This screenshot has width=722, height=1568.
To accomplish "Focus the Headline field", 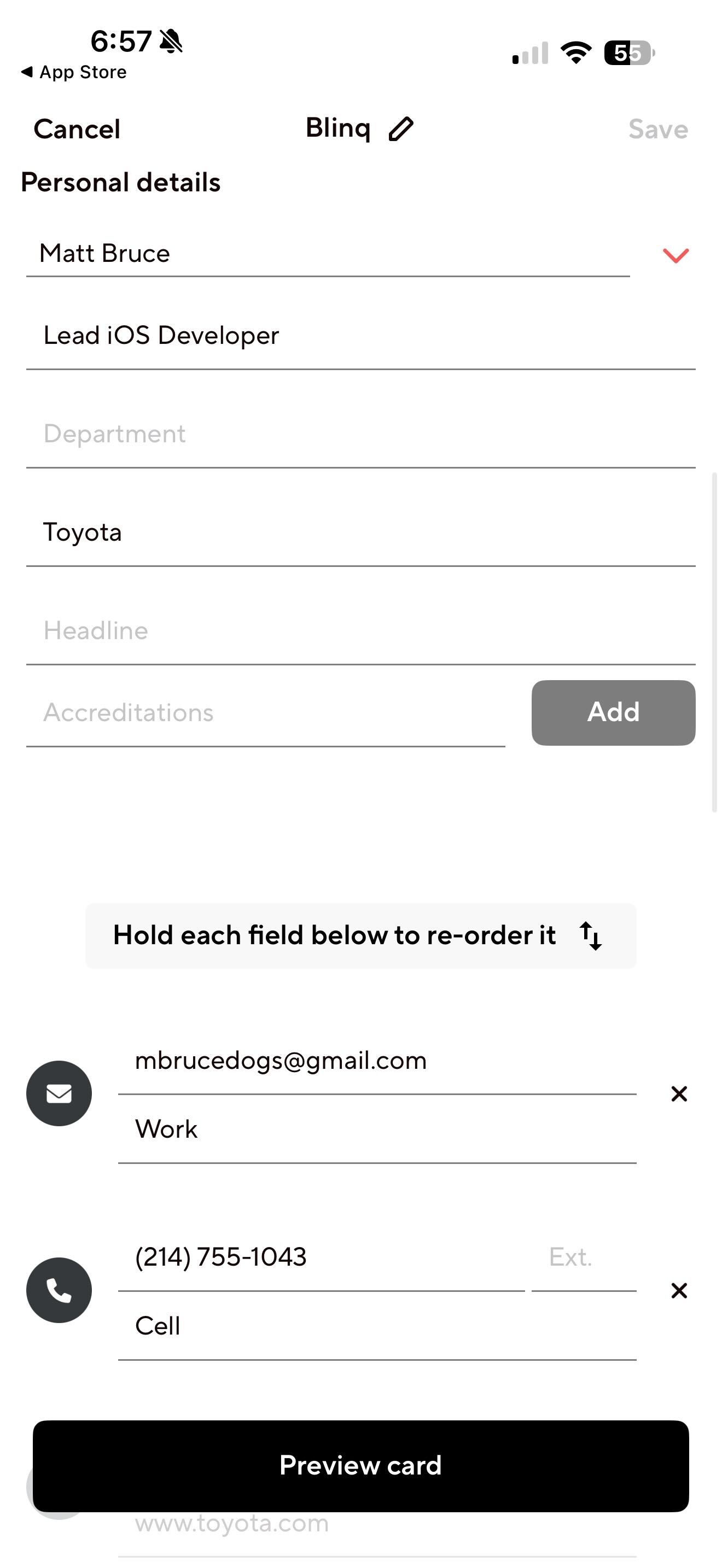I will coord(359,631).
